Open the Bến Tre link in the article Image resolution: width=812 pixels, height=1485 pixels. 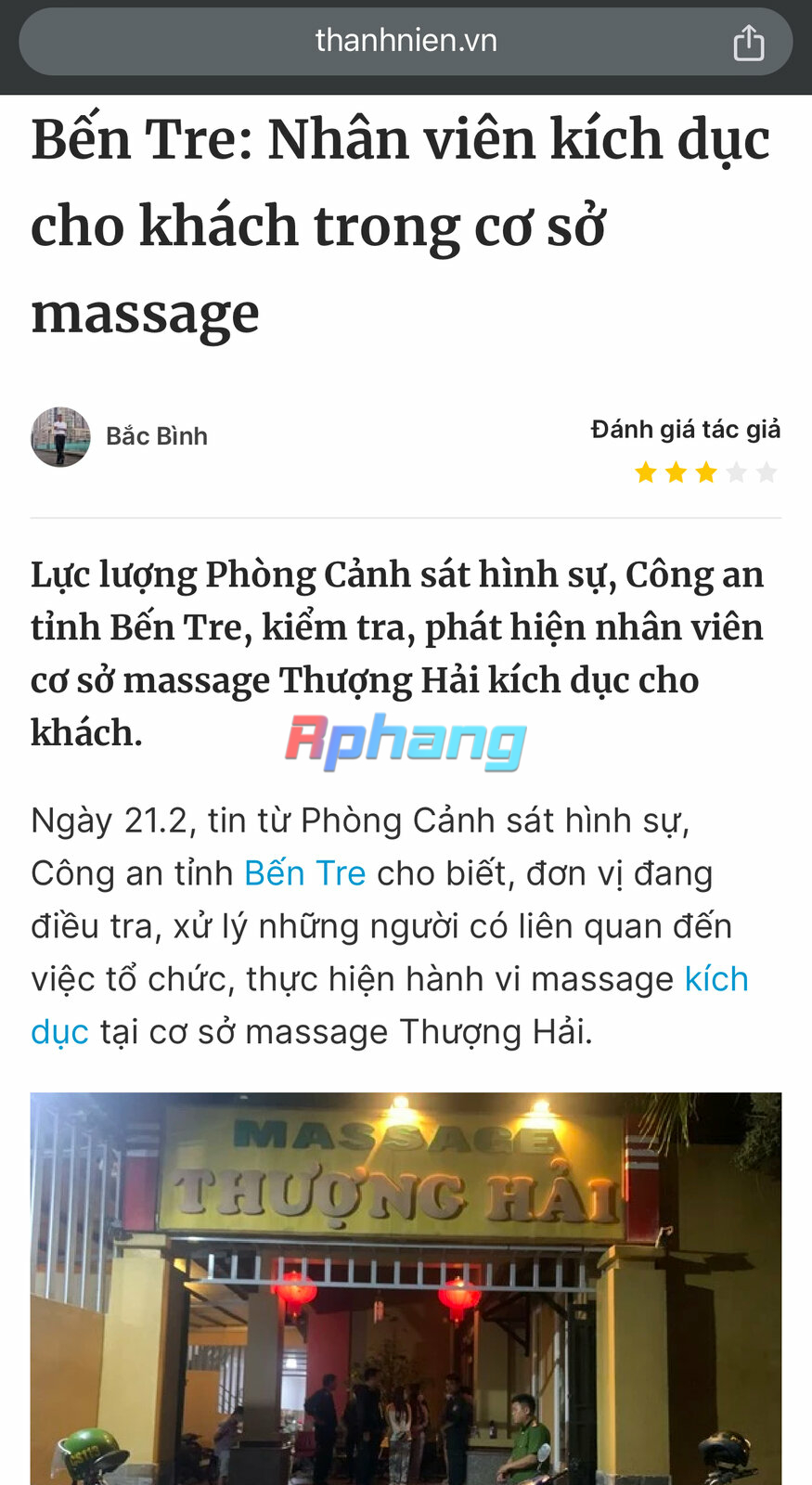pos(304,873)
